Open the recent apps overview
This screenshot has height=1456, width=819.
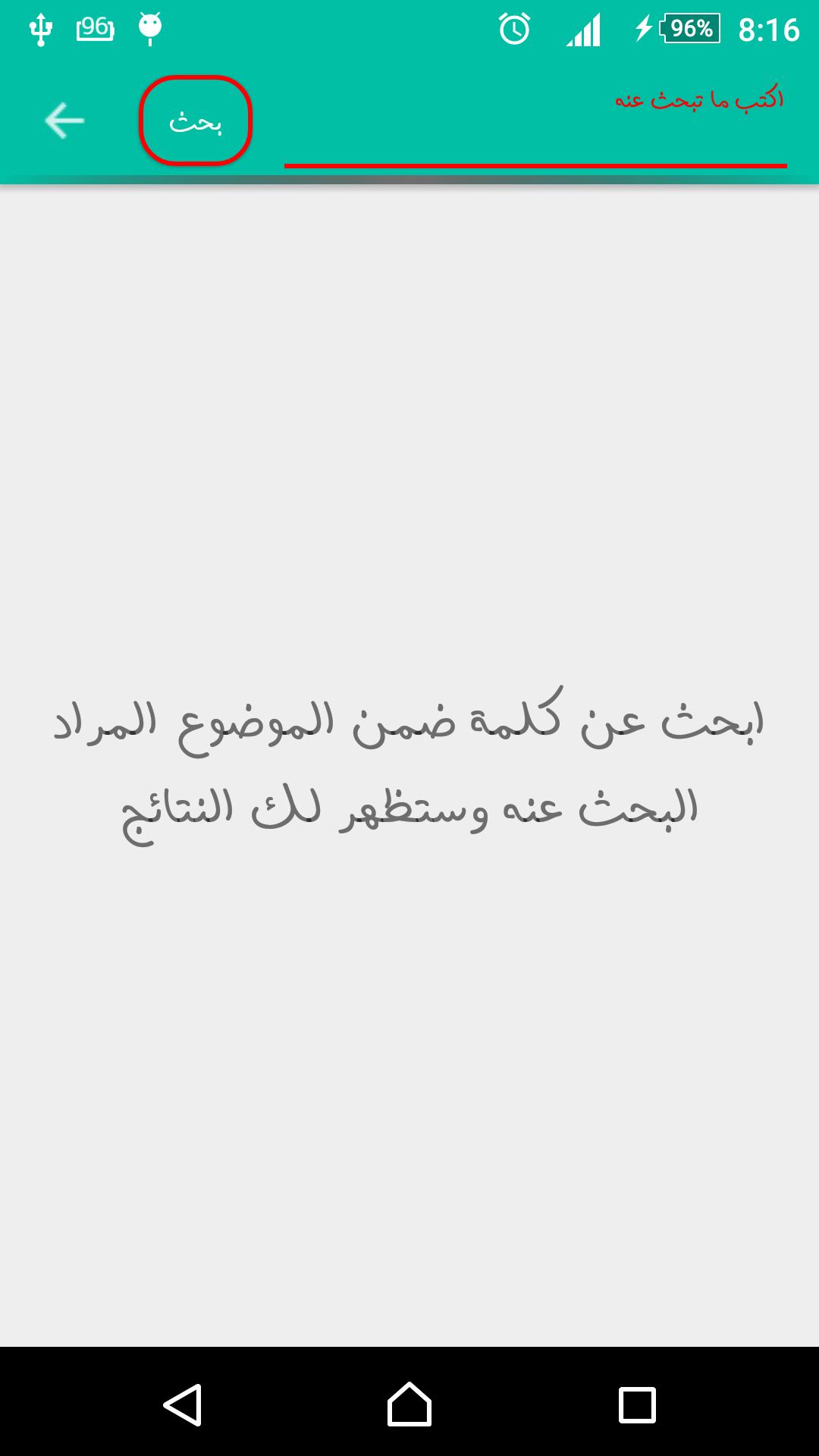(637, 1404)
